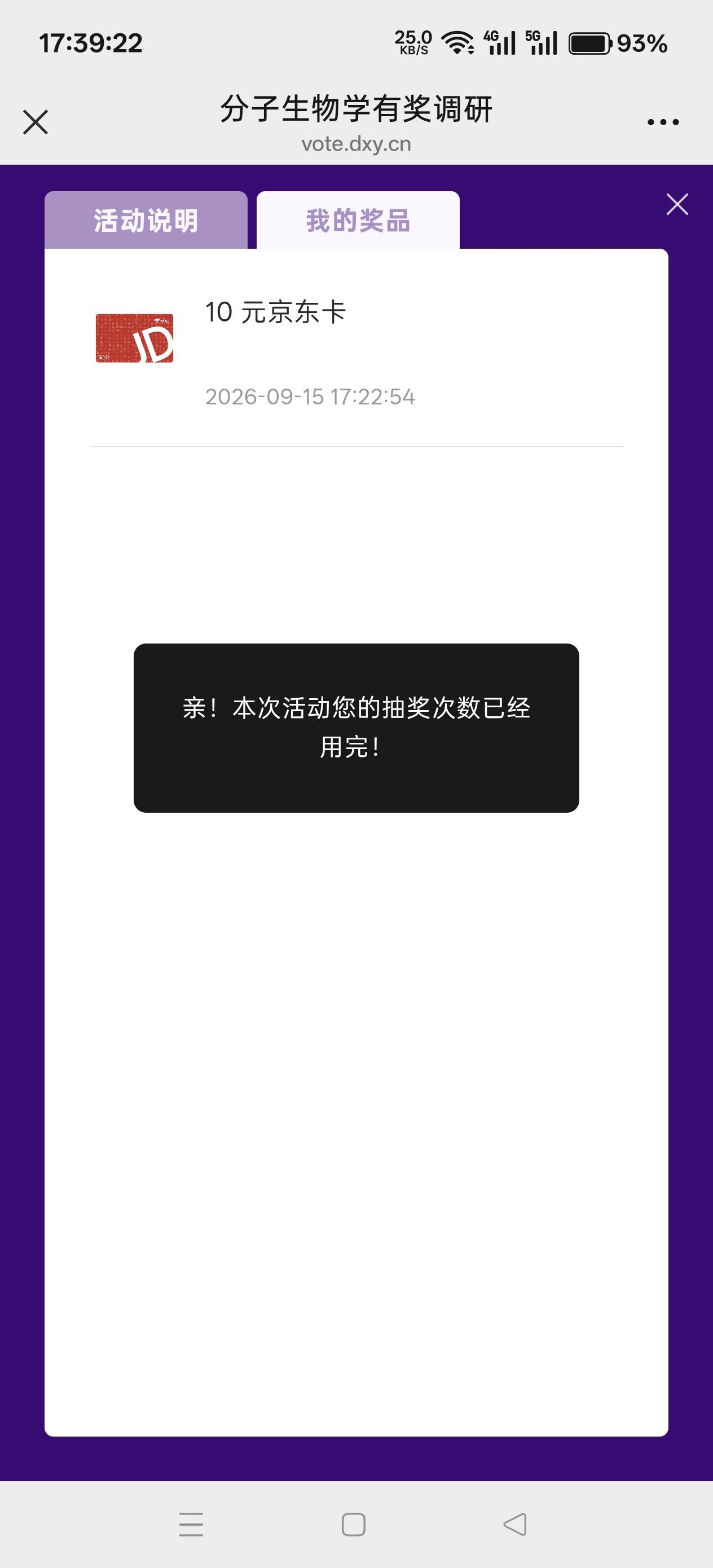Open the three-dot overflow menu
The image size is (713, 1568).
click(x=662, y=122)
